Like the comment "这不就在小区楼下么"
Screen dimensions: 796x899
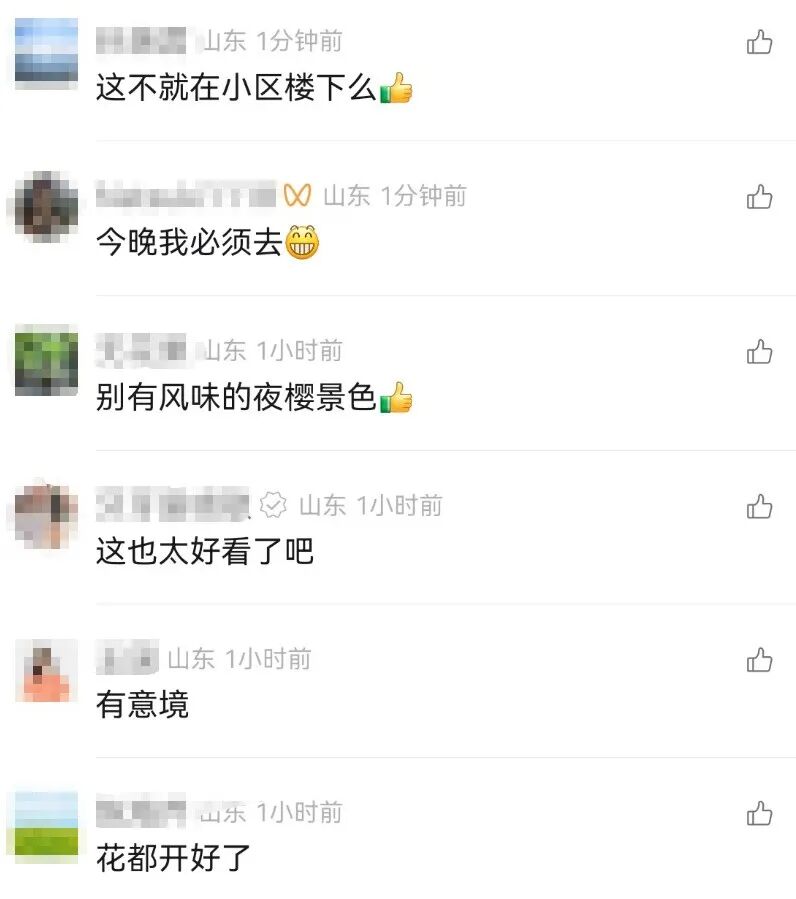(x=759, y=43)
